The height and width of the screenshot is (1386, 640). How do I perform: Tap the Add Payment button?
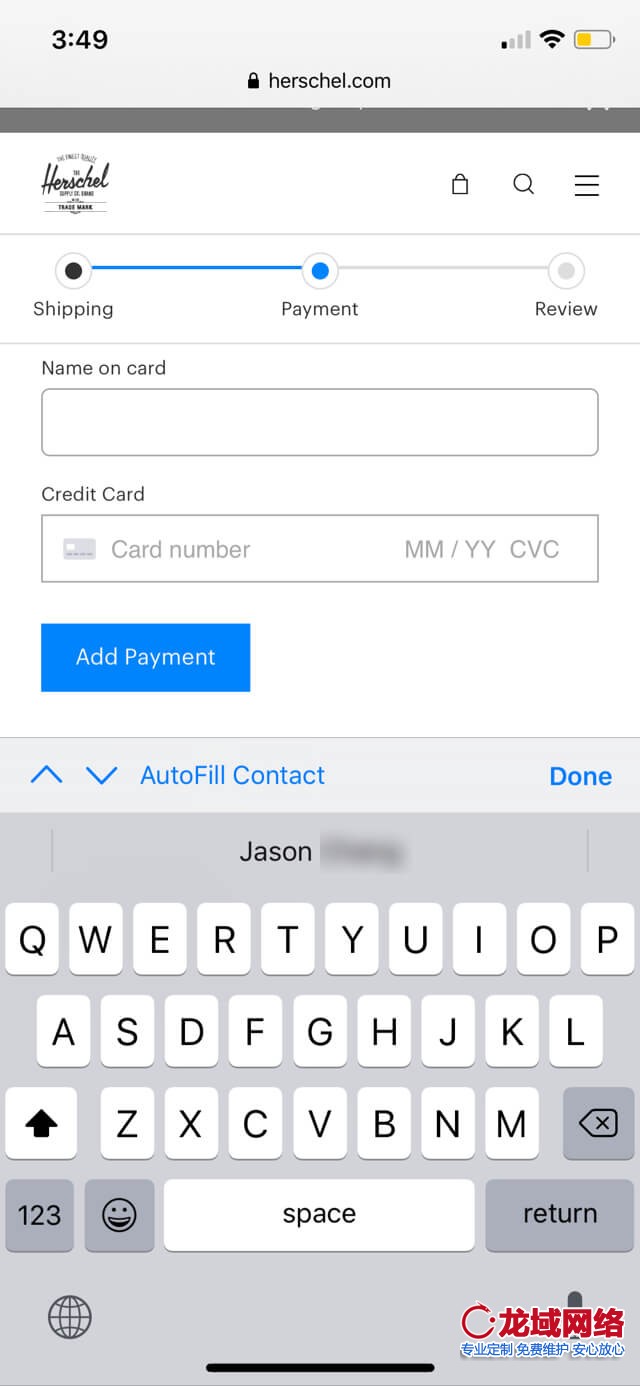146,657
